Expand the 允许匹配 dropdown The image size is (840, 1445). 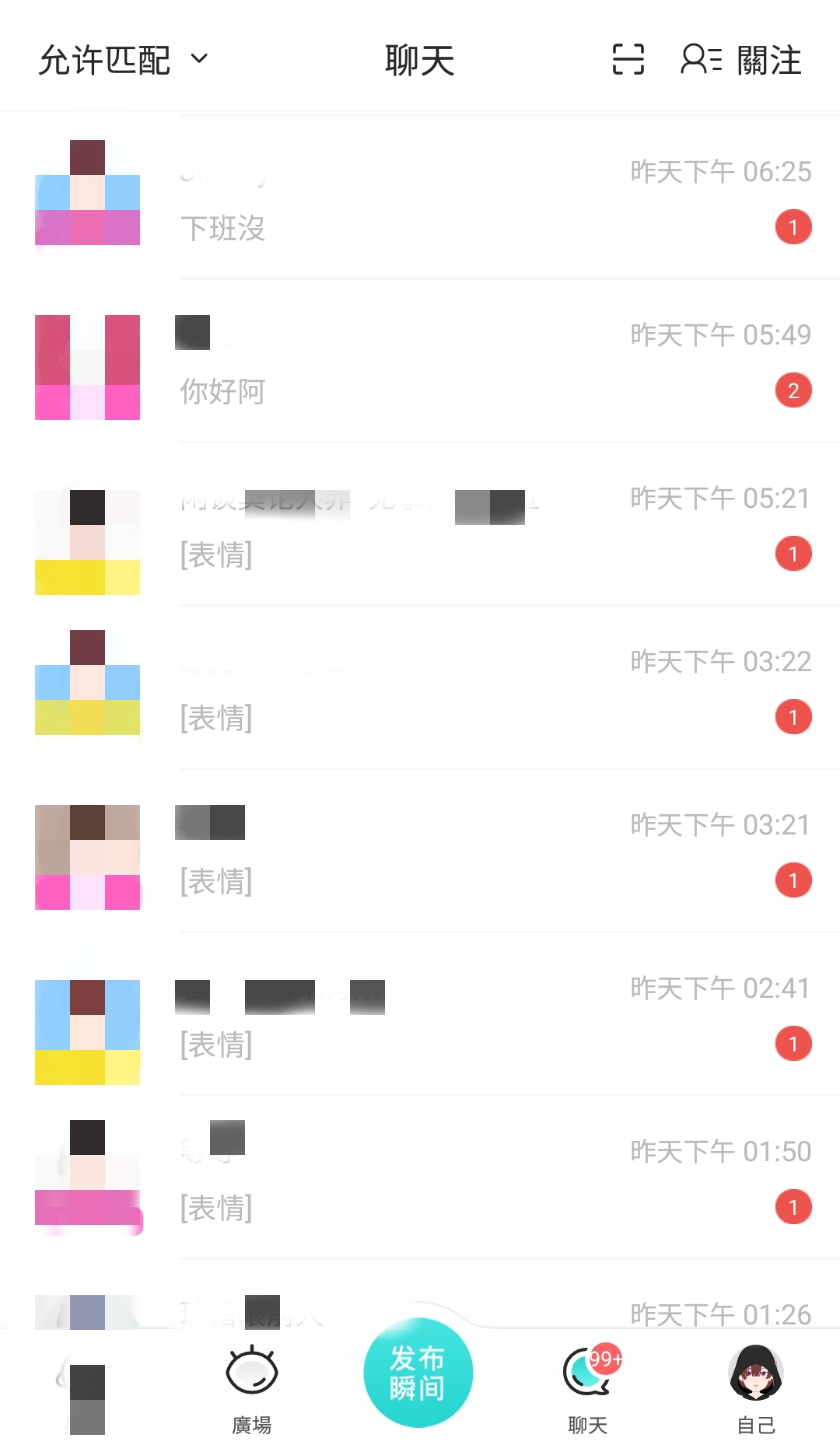(x=124, y=60)
